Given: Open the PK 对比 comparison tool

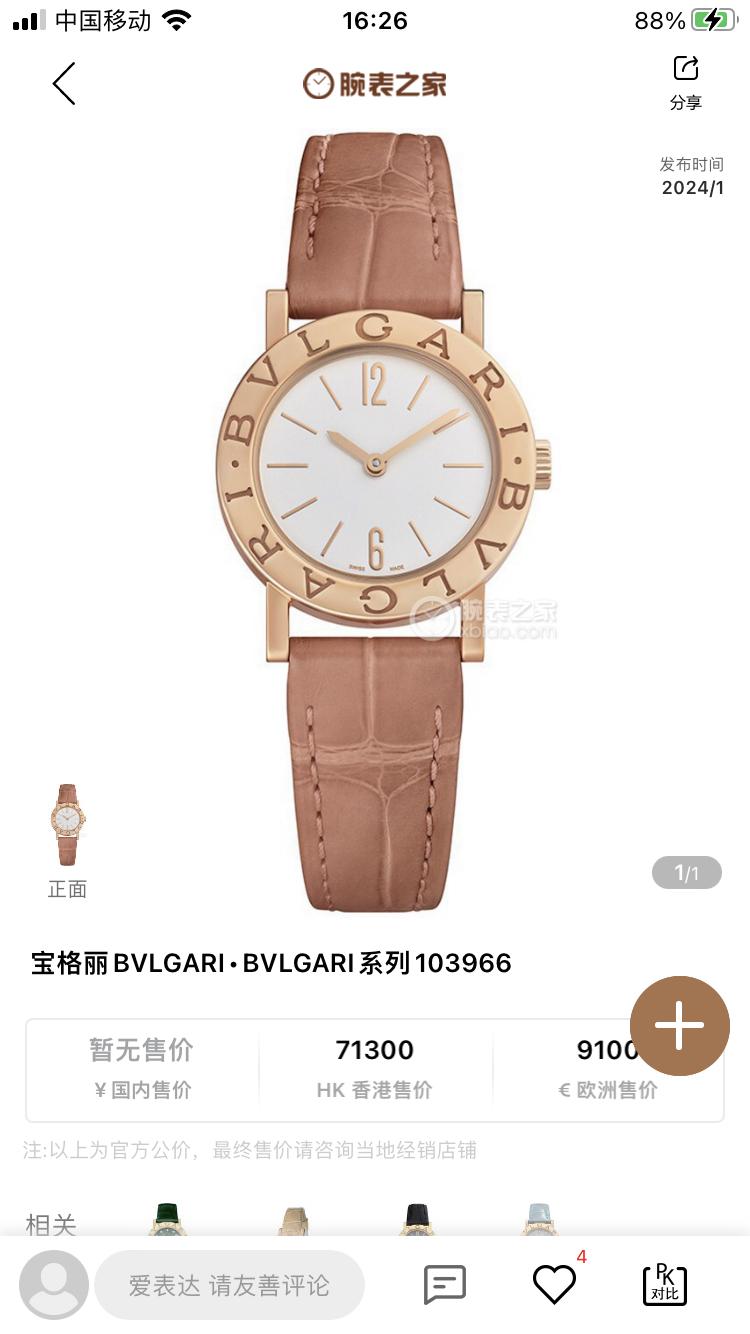Looking at the screenshot, I should (x=664, y=1285).
